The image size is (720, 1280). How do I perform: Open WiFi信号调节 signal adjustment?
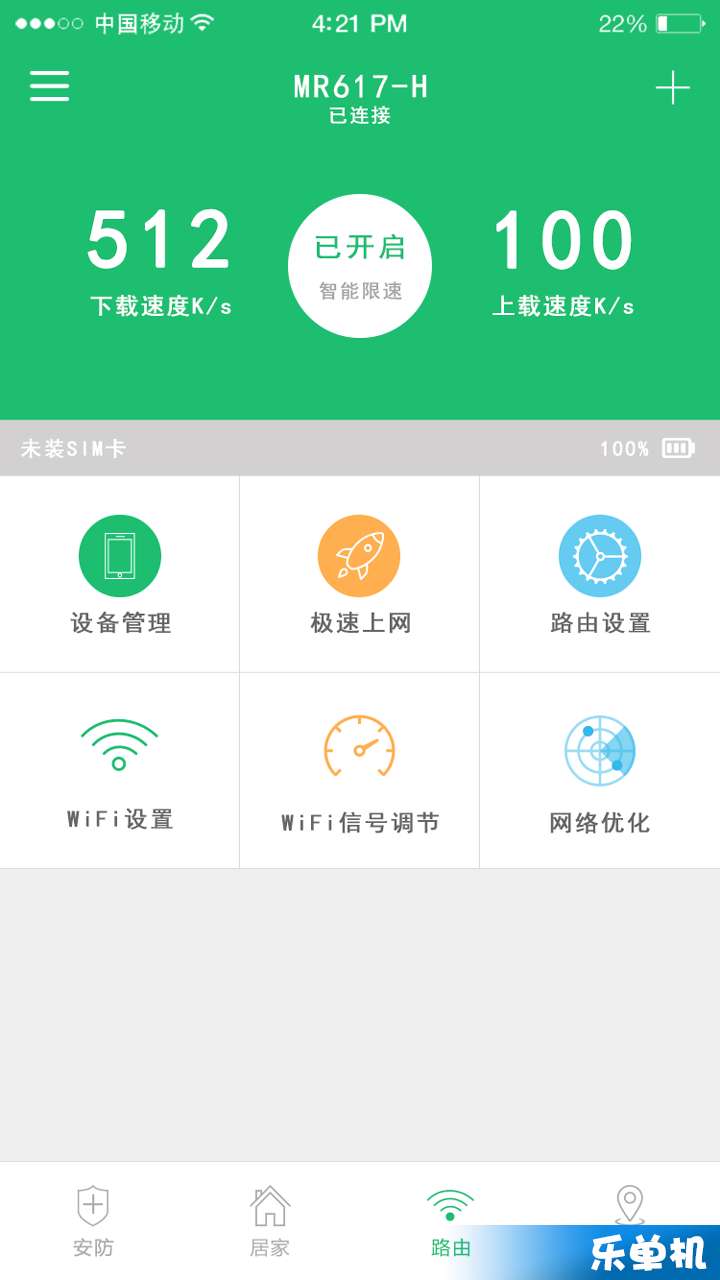pos(360,771)
